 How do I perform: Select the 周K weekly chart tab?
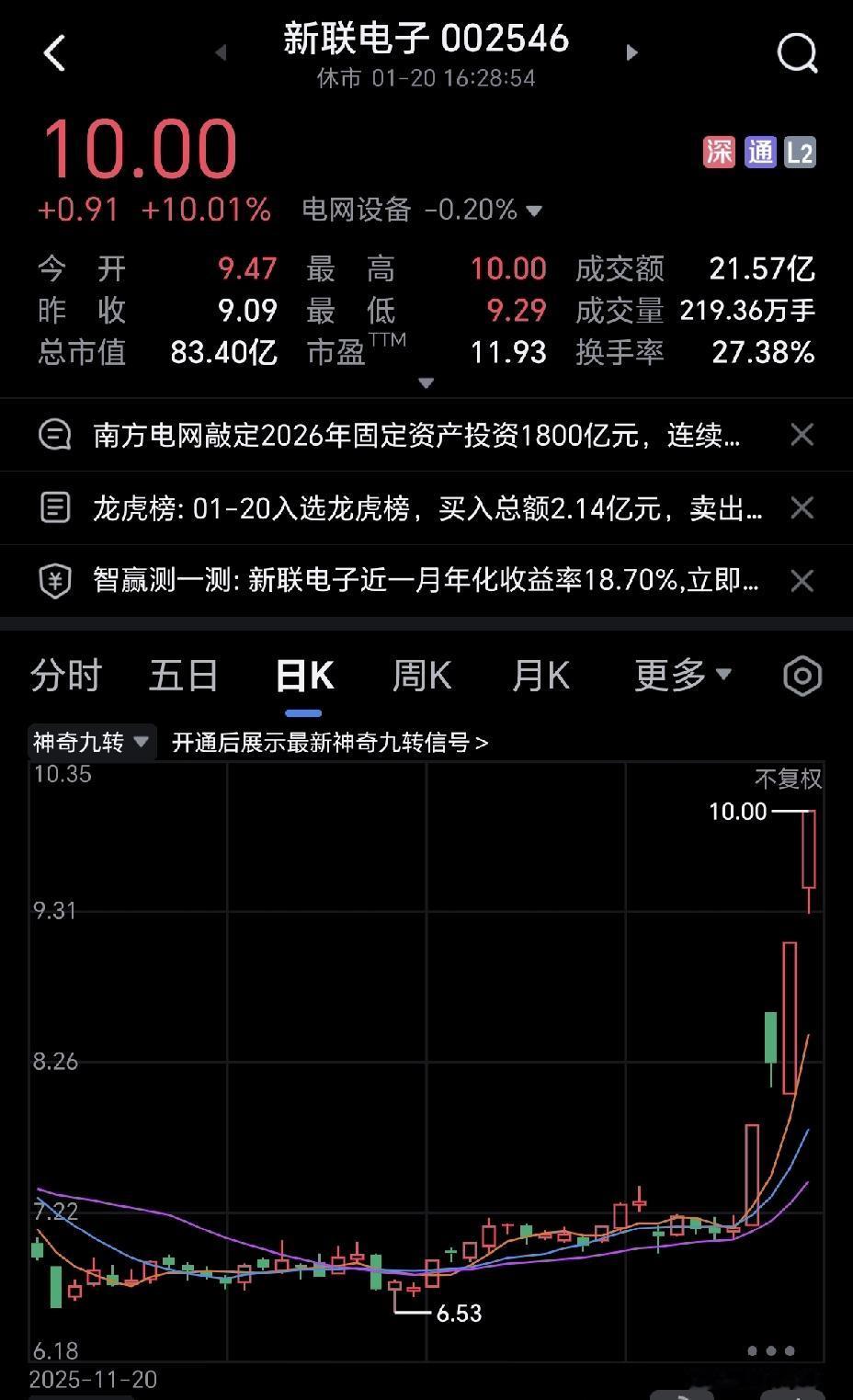(419, 675)
